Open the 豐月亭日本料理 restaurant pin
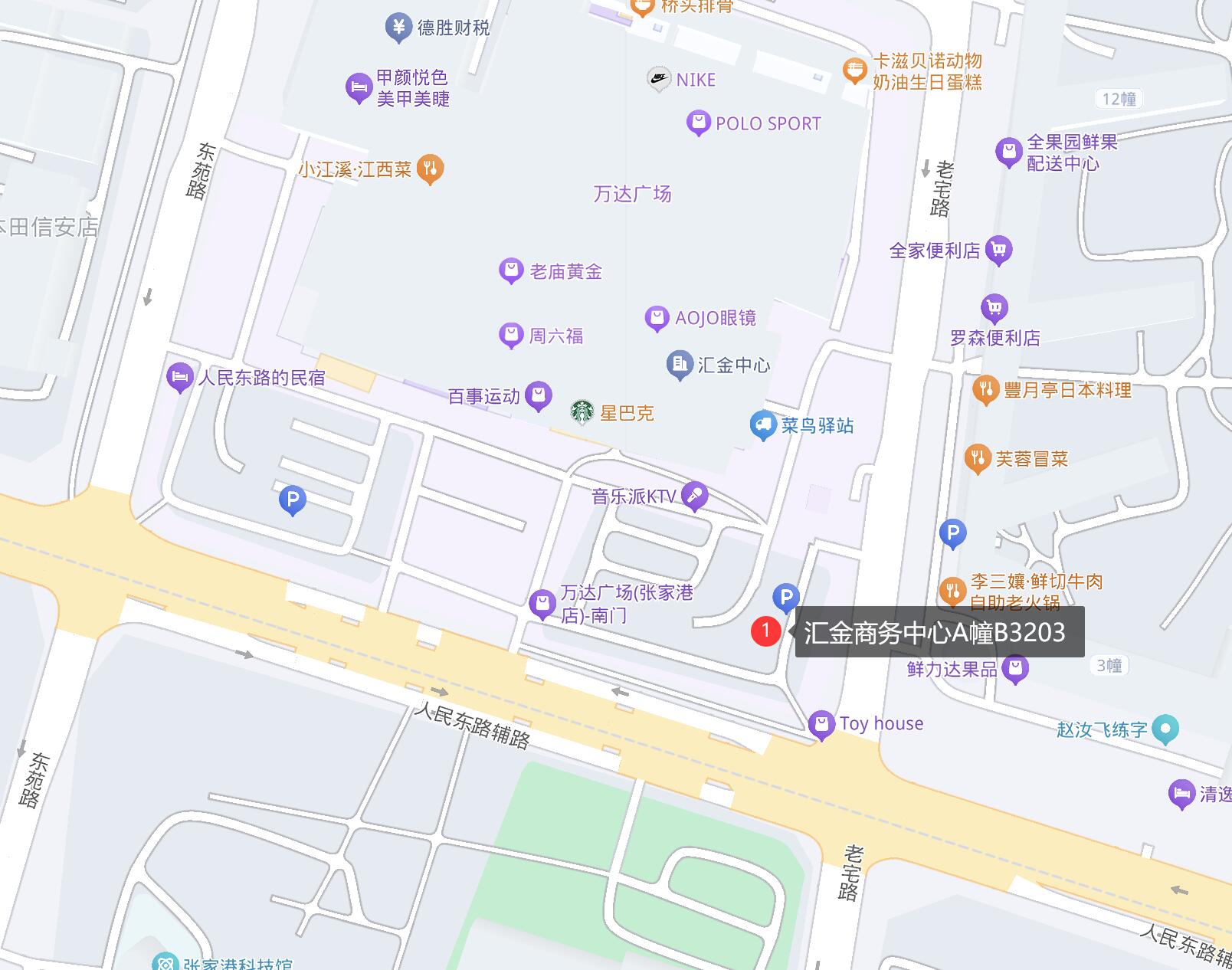 pyautogui.click(x=986, y=389)
